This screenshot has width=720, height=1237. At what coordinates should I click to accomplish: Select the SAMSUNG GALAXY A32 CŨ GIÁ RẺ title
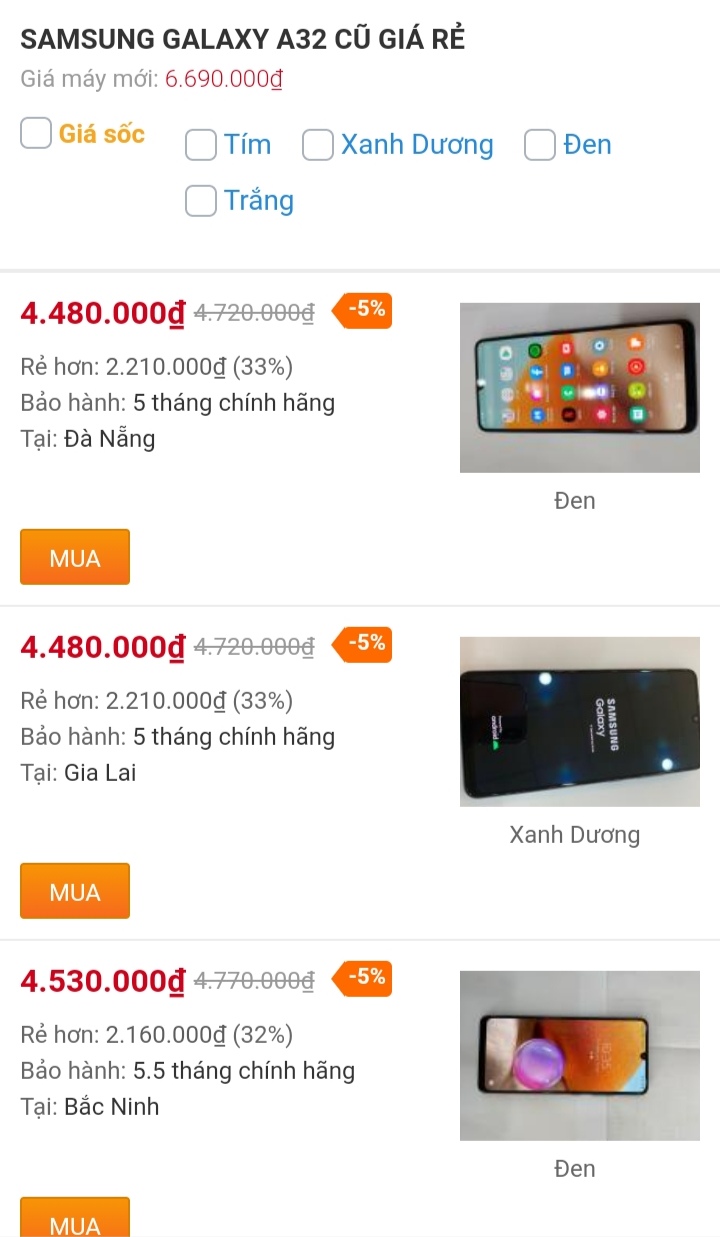(x=242, y=39)
